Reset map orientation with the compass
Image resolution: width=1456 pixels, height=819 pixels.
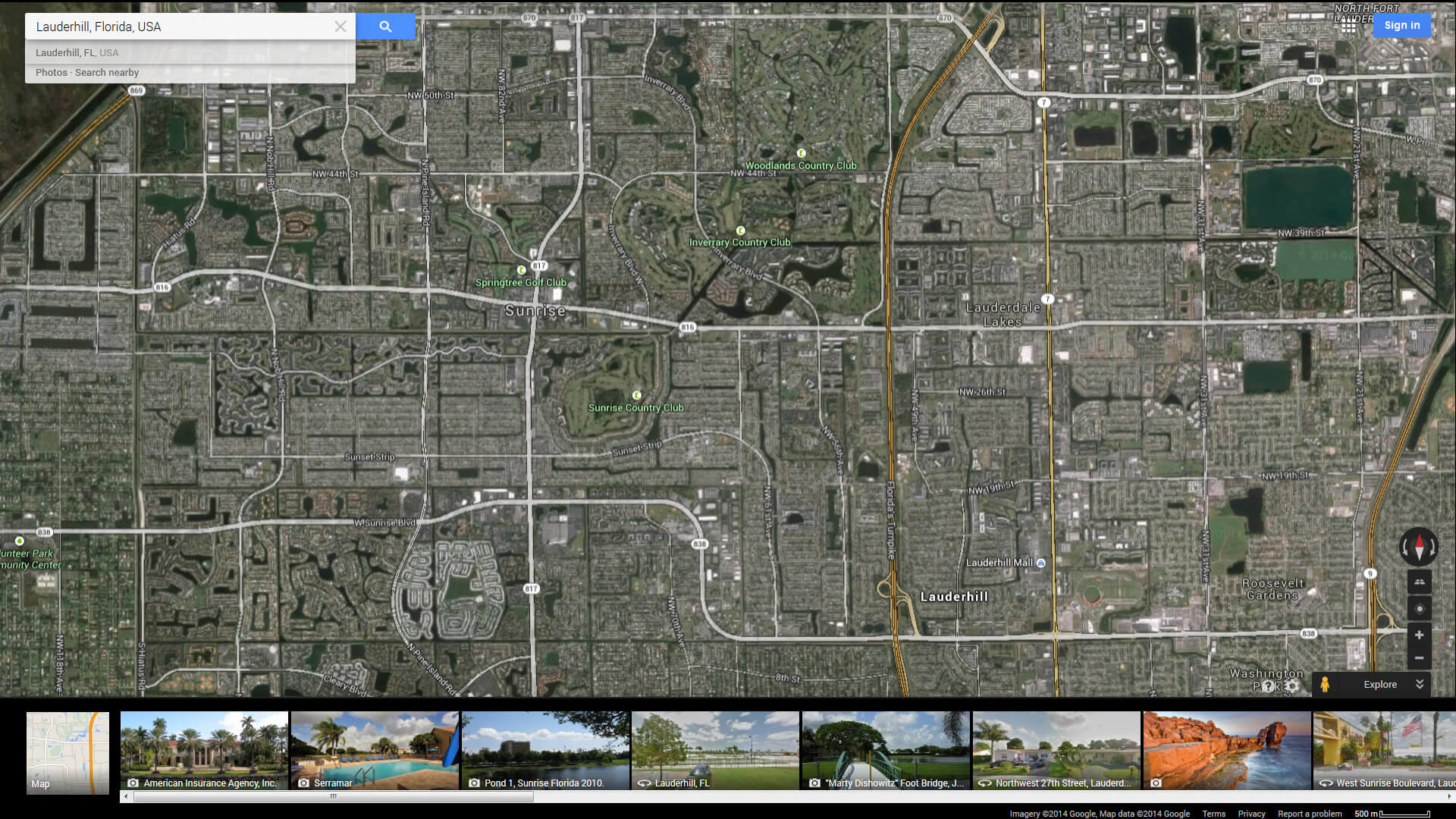click(x=1419, y=547)
